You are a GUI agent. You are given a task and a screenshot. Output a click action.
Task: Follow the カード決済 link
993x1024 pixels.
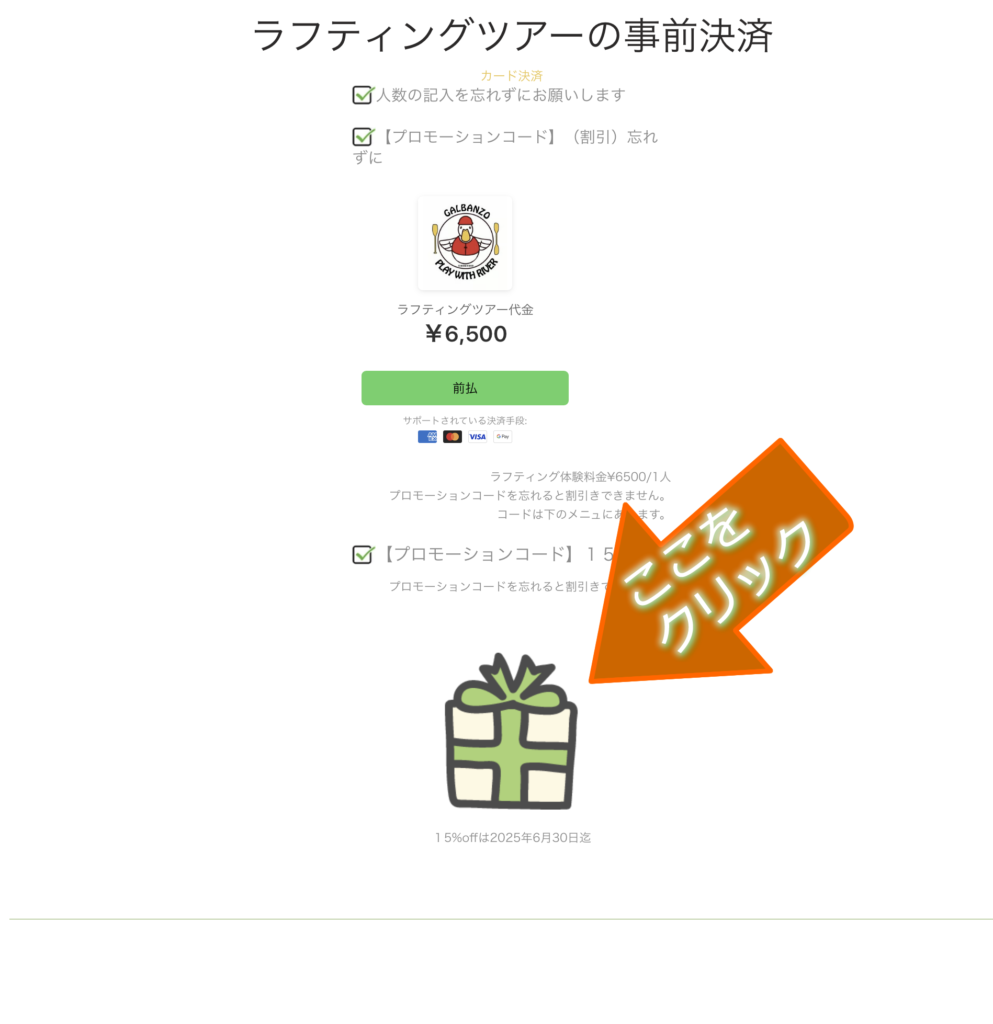click(511, 76)
